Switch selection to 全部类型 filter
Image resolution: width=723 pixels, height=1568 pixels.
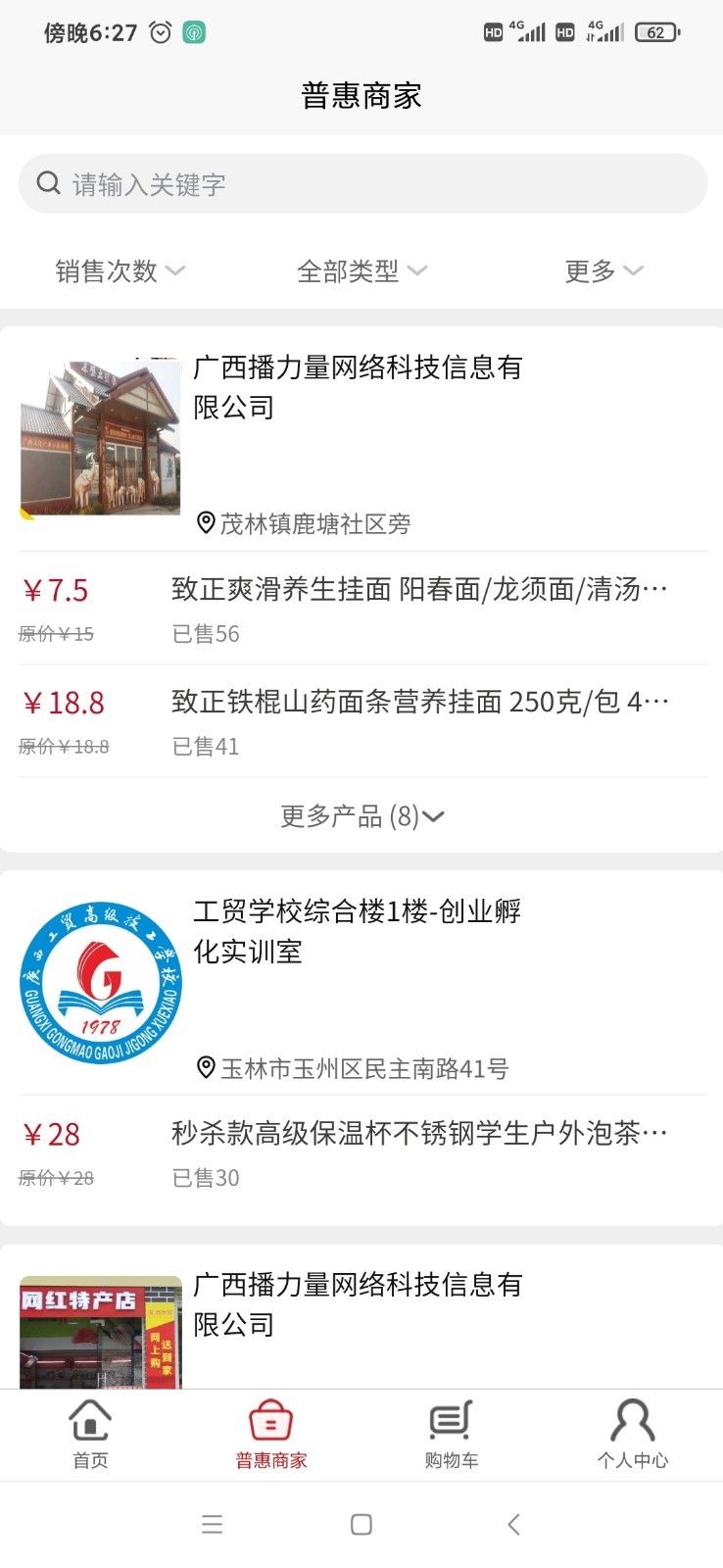[x=349, y=271]
